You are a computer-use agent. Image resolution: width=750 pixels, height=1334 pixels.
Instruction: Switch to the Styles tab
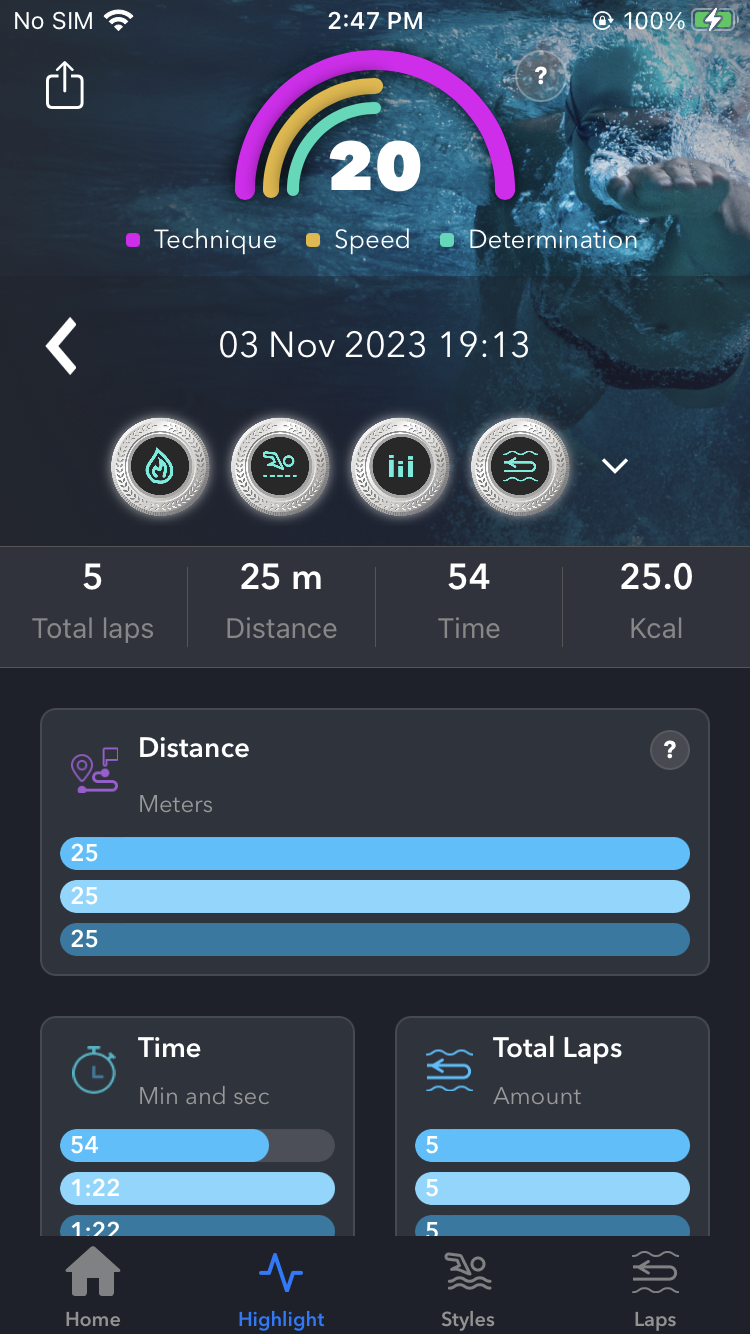click(x=467, y=1287)
